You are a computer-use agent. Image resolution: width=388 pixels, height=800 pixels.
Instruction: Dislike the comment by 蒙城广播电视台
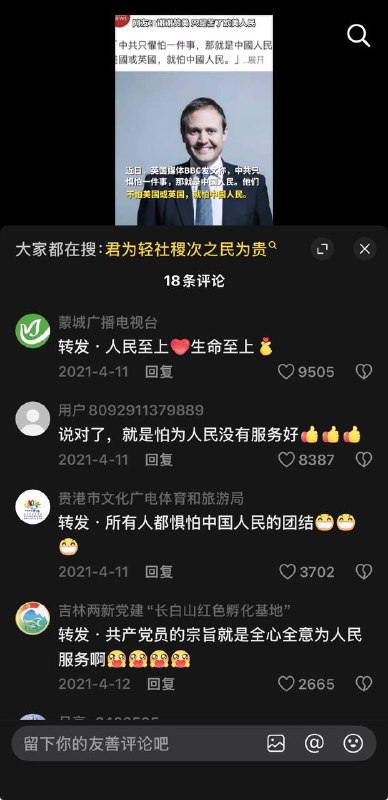[x=364, y=372]
